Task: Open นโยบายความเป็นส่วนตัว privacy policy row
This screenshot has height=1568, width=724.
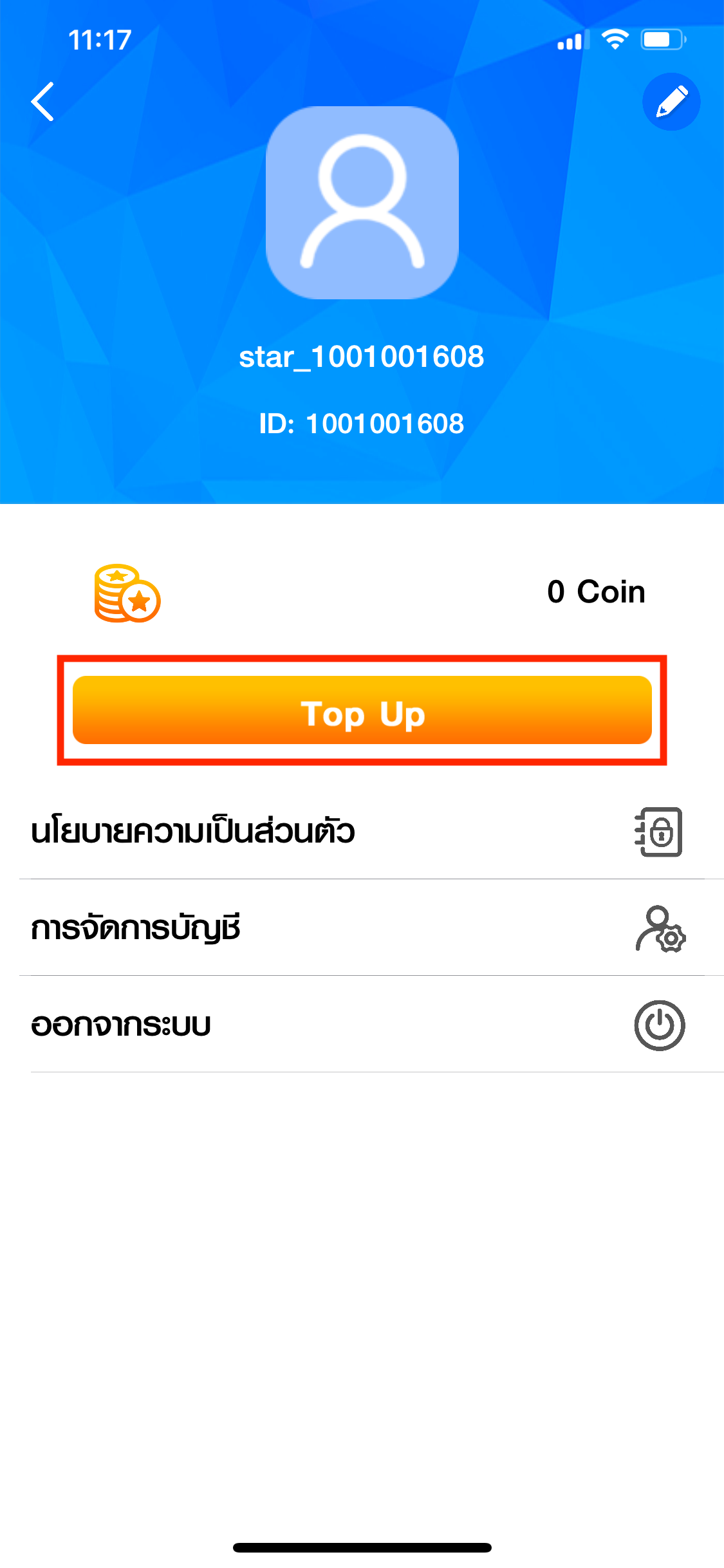Action: (x=362, y=832)
